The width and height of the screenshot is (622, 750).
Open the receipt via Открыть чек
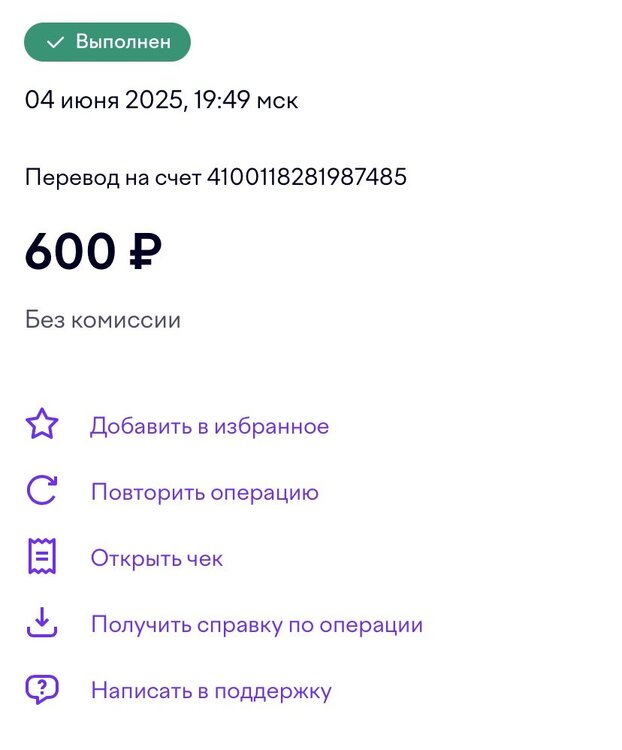[156, 558]
